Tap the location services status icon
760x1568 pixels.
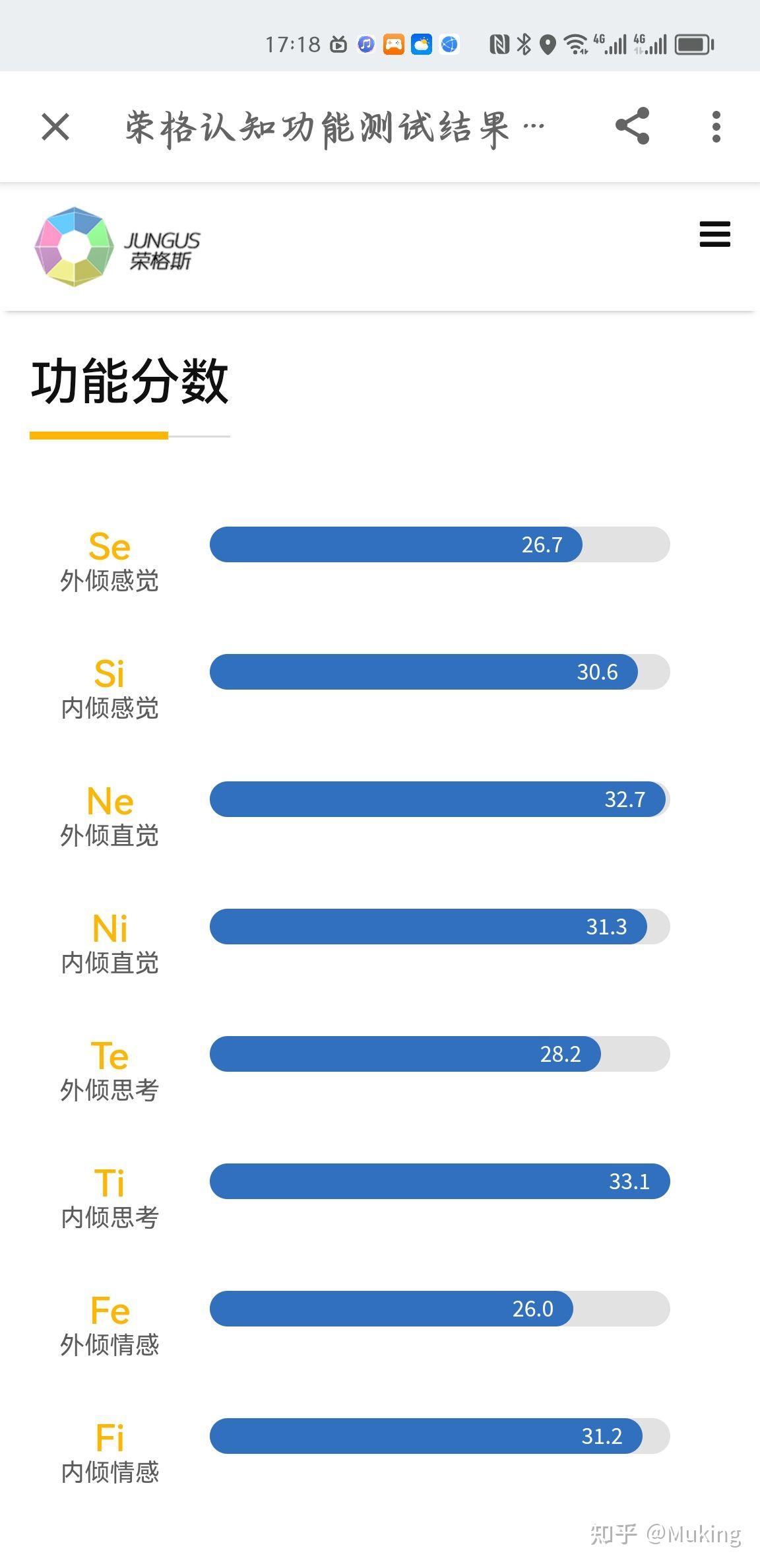click(548, 44)
